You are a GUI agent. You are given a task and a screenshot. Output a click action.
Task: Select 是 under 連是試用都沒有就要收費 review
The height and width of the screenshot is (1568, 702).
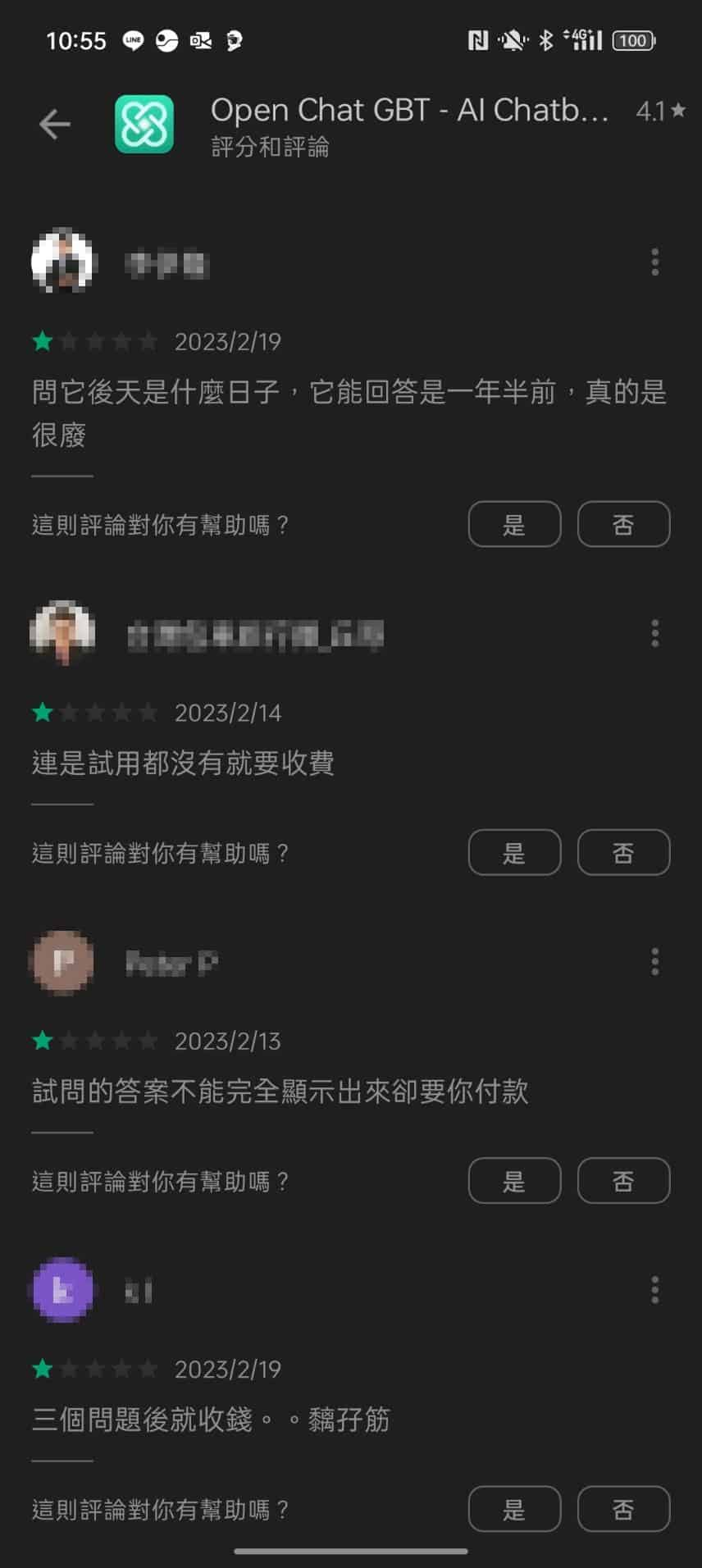tap(514, 853)
